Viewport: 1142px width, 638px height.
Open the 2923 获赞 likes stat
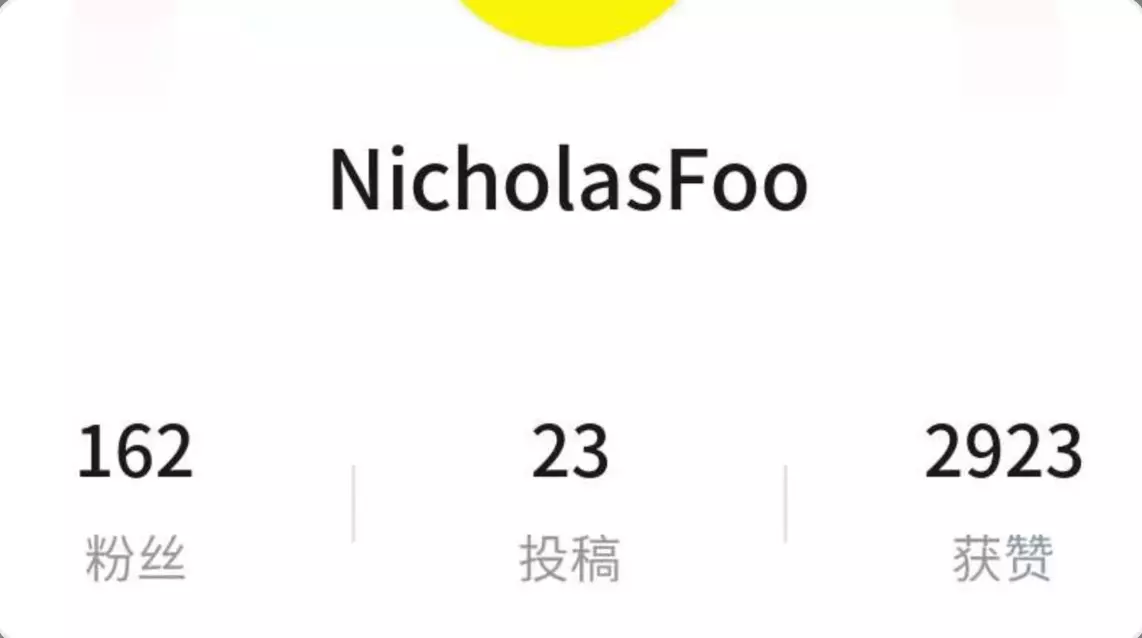point(1003,501)
